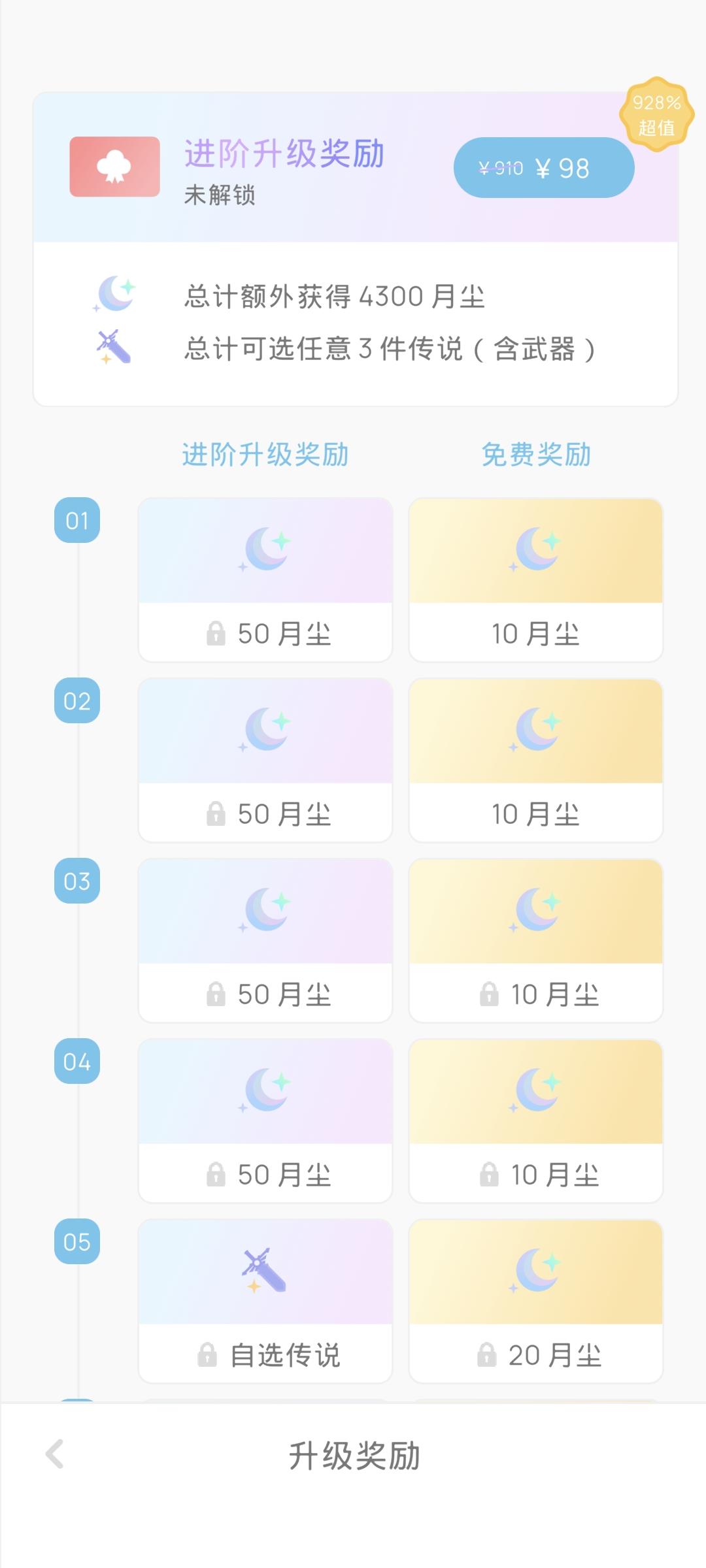Tap the 928% 超值 badge to view details
The width and height of the screenshot is (706, 1568).
(x=656, y=112)
